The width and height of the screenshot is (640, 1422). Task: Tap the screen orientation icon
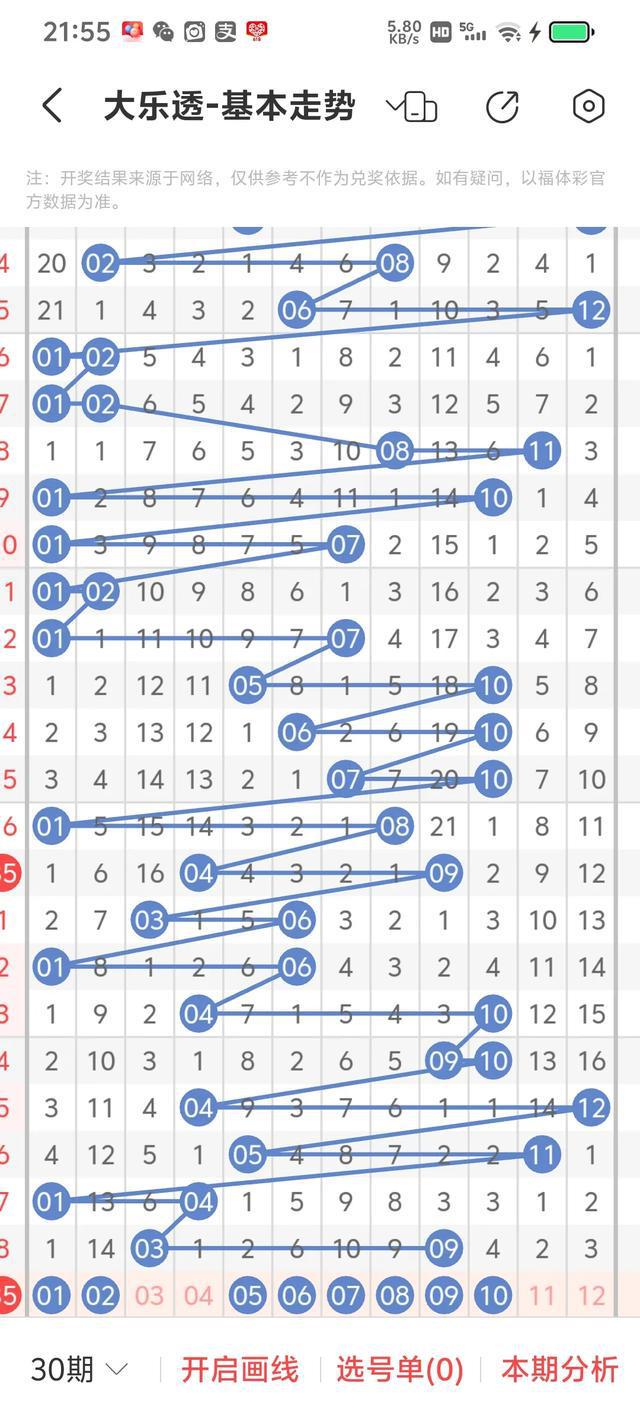tap(420, 106)
